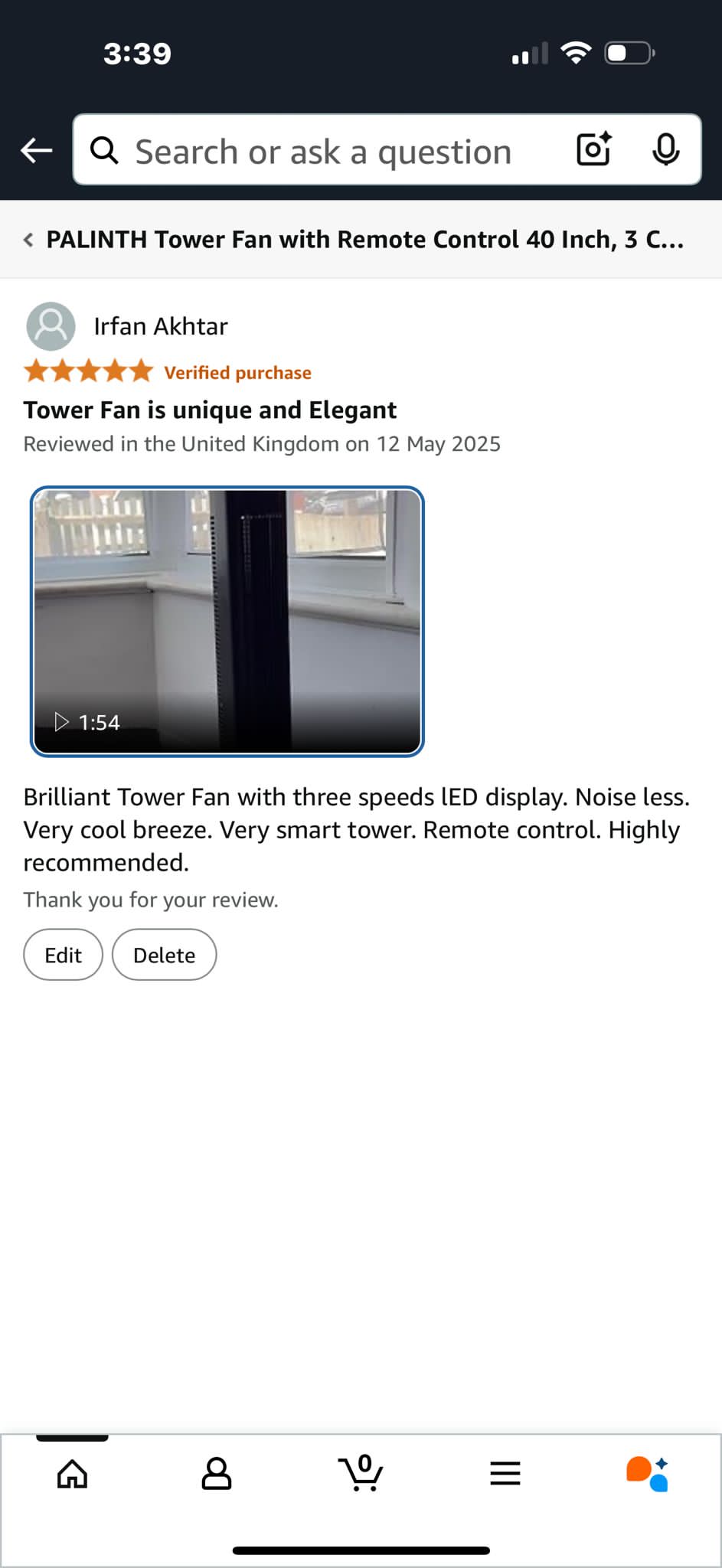Viewport: 722px width, 1568px height.
Task: Open the camera lens search icon
Action: tap(594, 149)
